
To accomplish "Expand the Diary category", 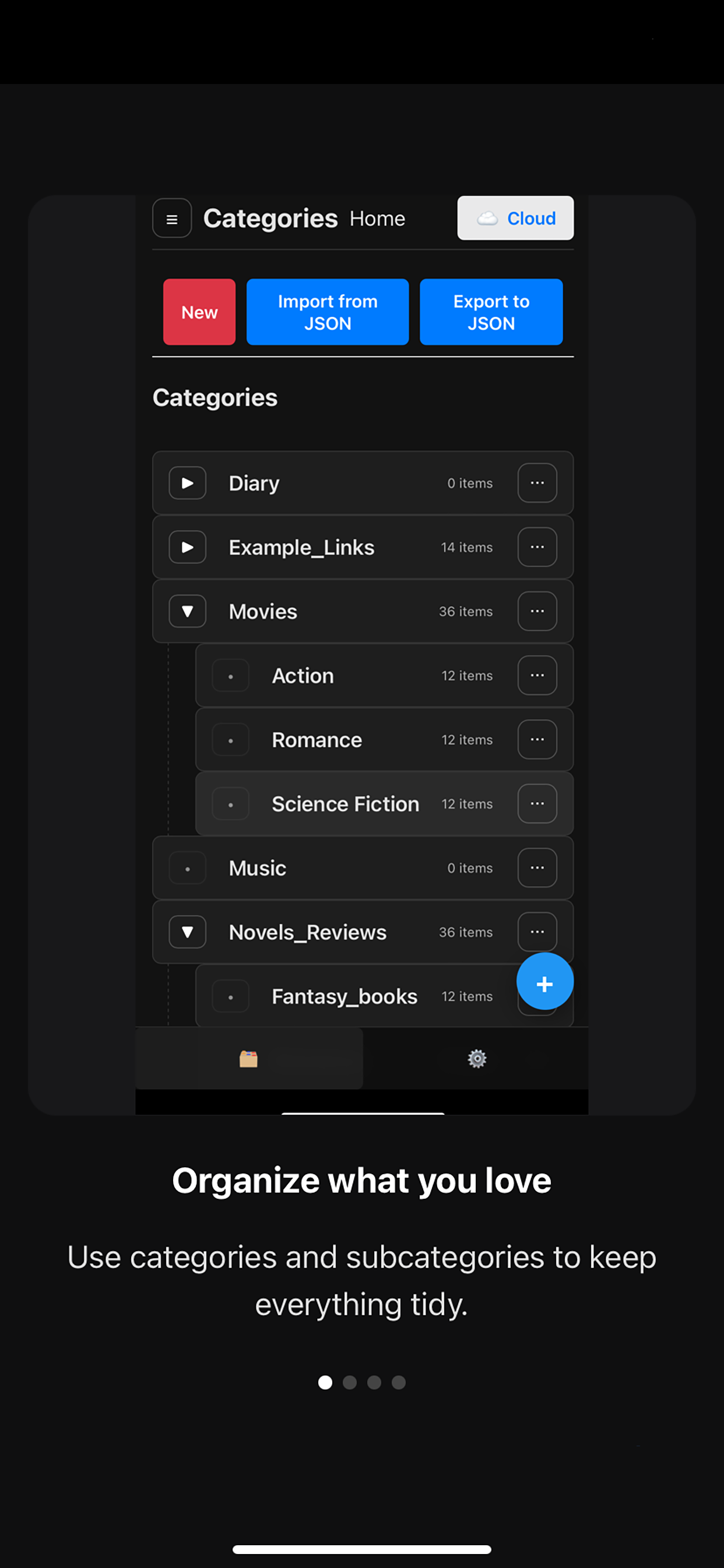I will click(187, 482).
